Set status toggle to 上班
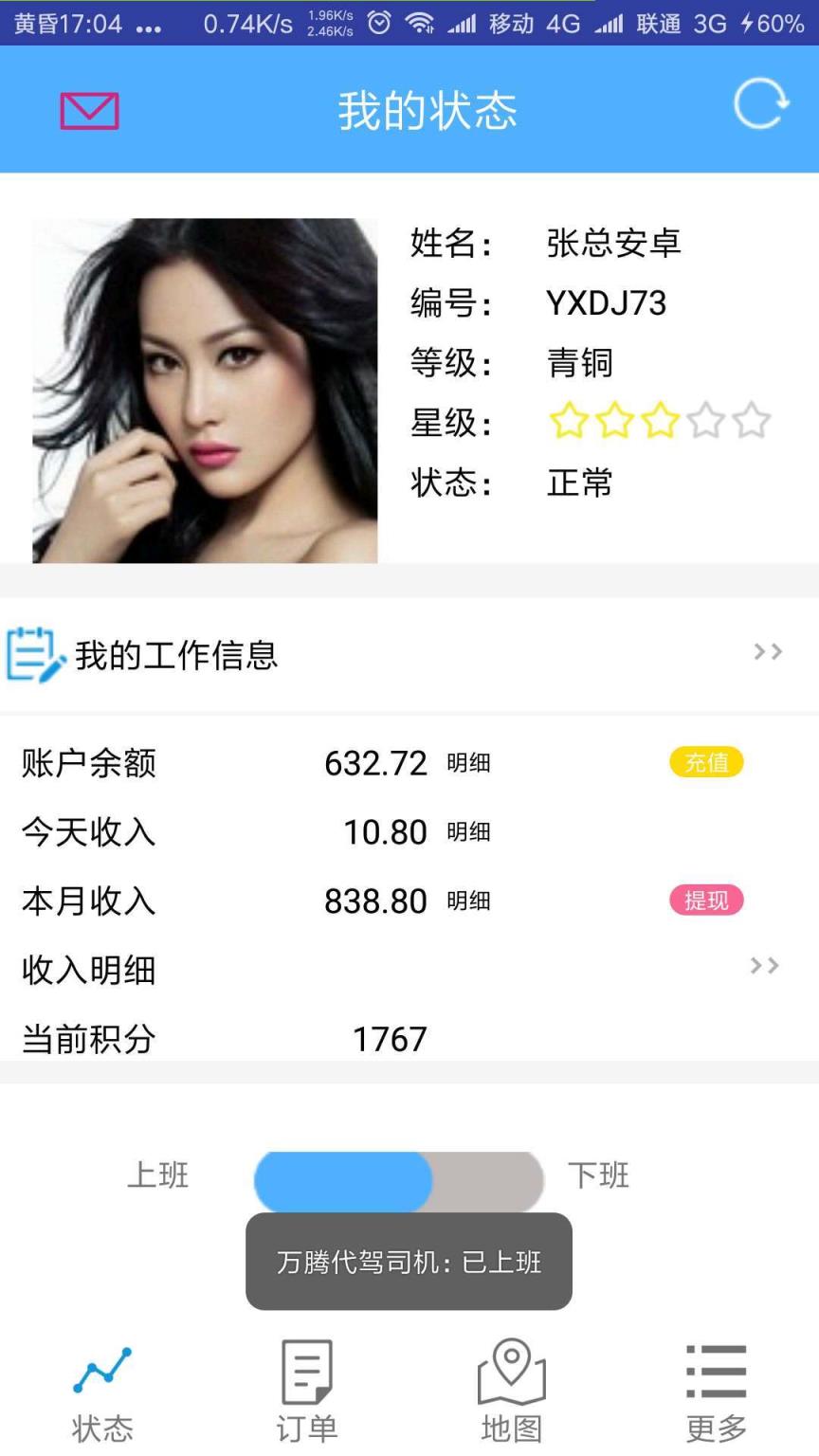The height and width of the screenshot is (1456, 819). (x=157, y=1175)
